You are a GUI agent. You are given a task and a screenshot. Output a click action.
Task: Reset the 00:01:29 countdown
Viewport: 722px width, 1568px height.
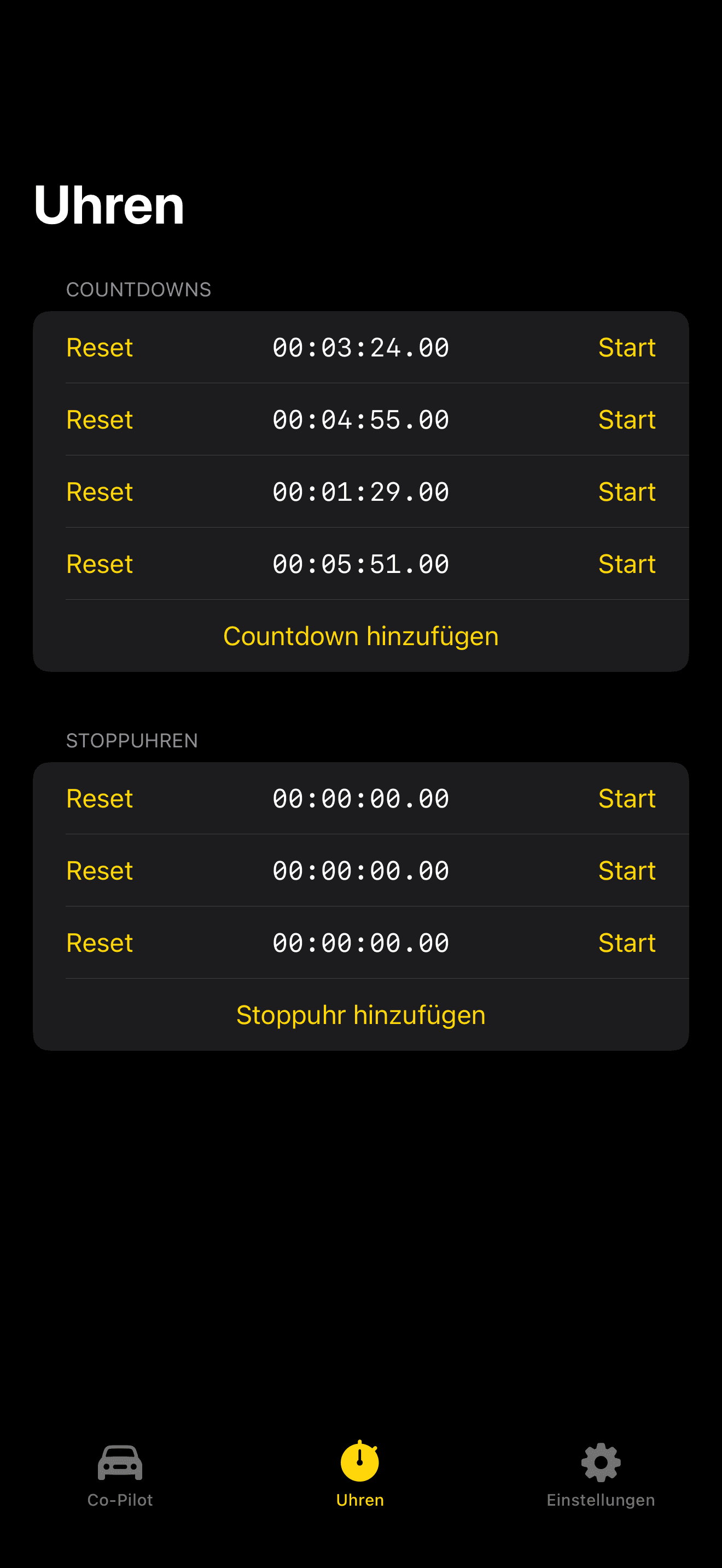[x=99, y=492]
